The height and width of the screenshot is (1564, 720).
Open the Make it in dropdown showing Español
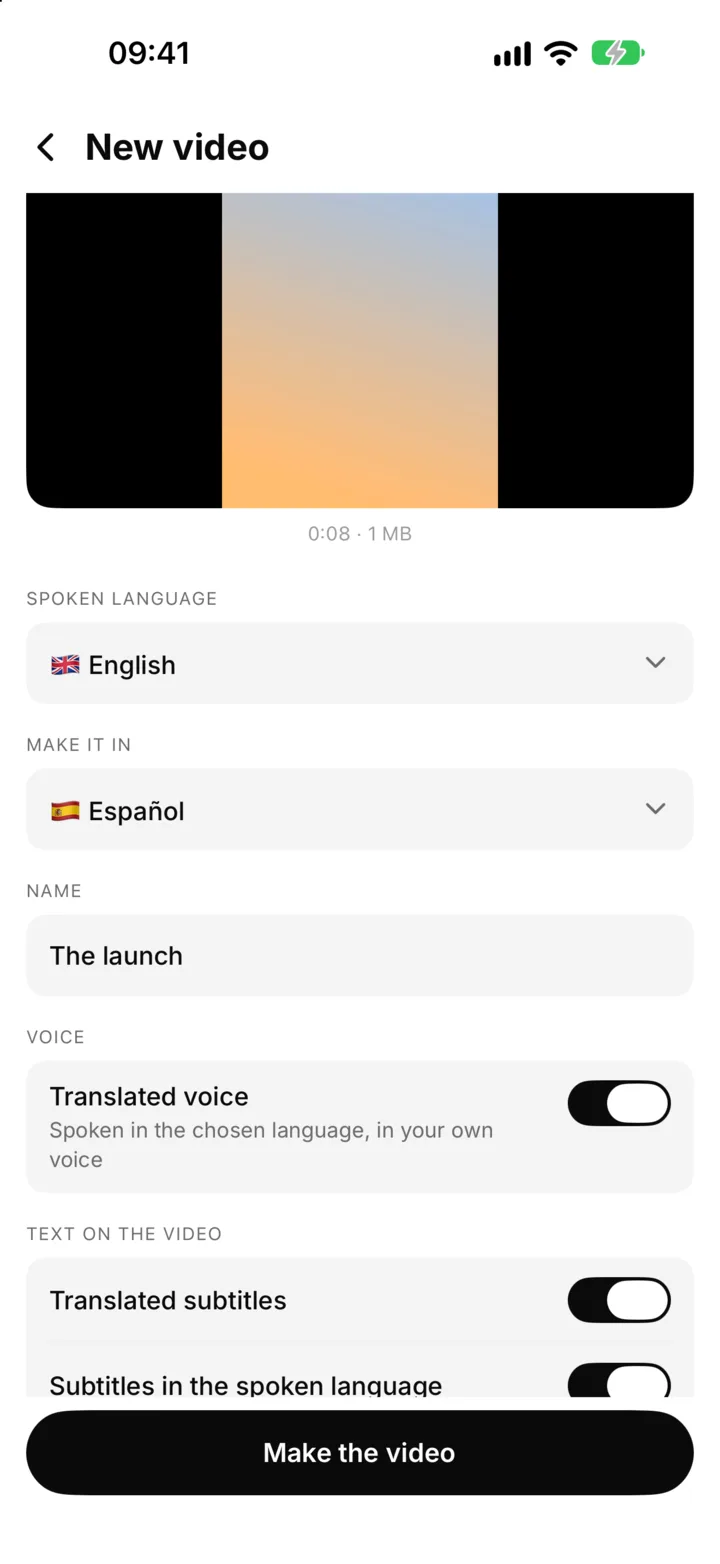360,809
